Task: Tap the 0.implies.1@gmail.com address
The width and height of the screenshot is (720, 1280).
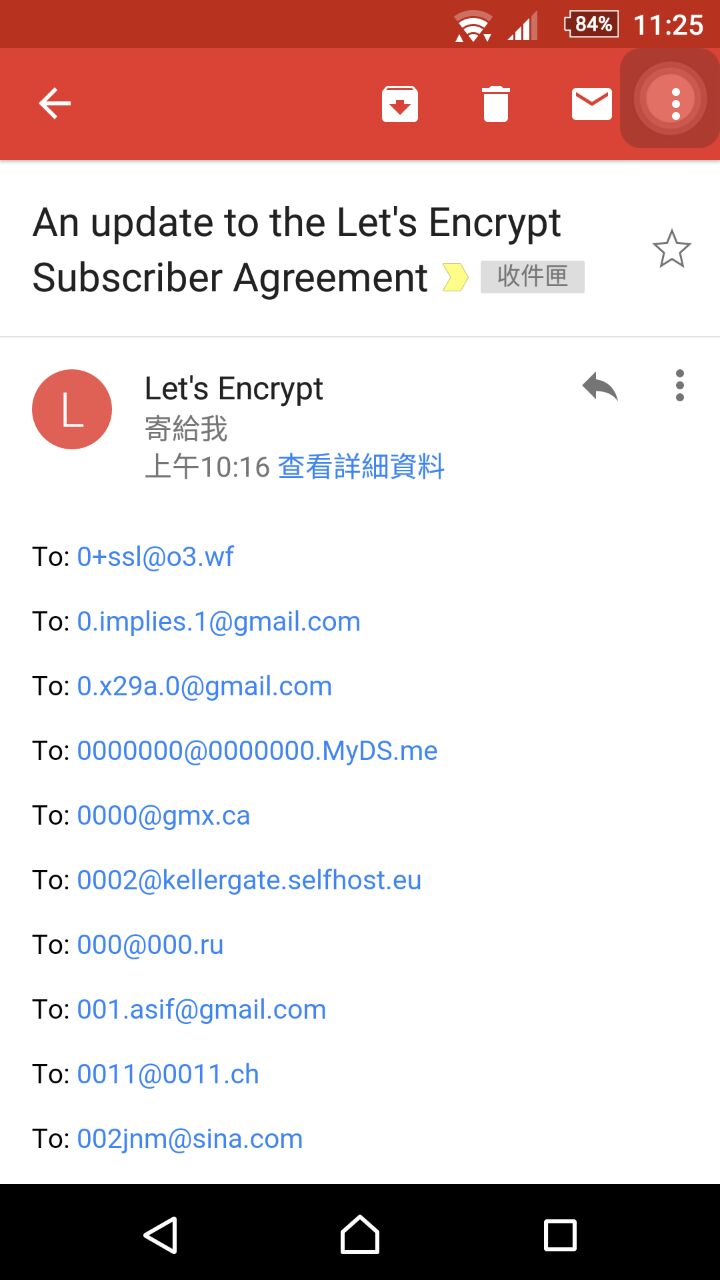Action: [x=218, y=621]
